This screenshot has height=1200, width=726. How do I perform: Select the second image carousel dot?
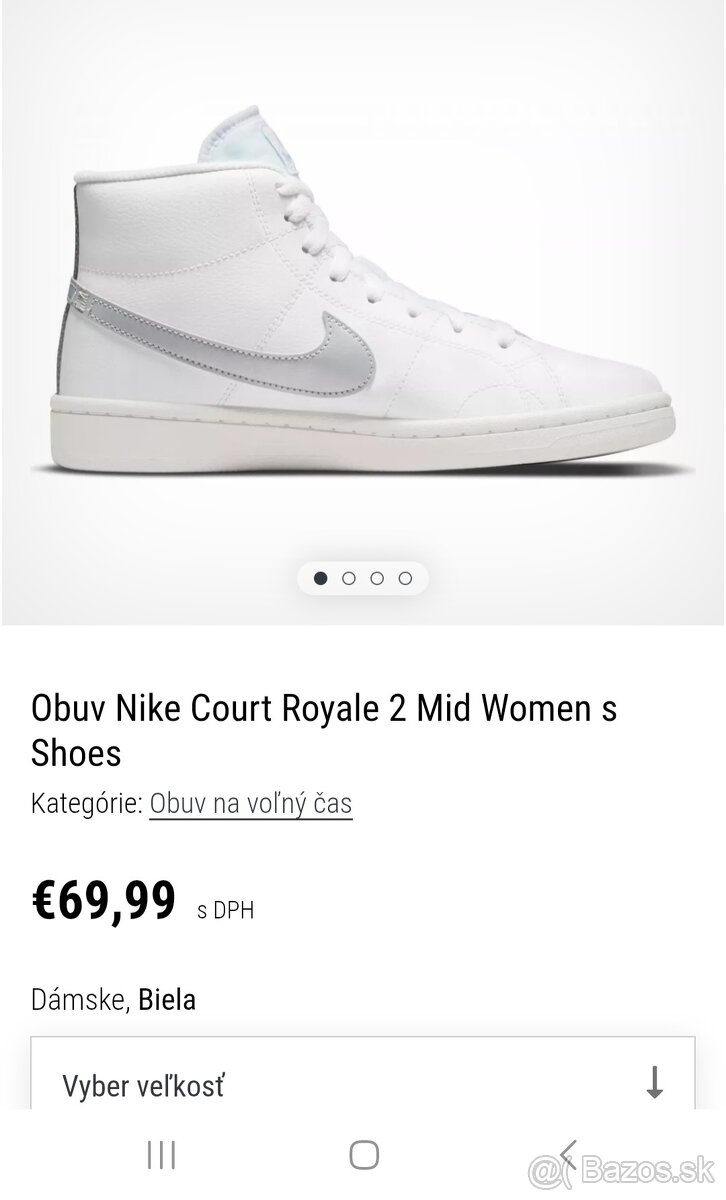click(x=347, y=578)
